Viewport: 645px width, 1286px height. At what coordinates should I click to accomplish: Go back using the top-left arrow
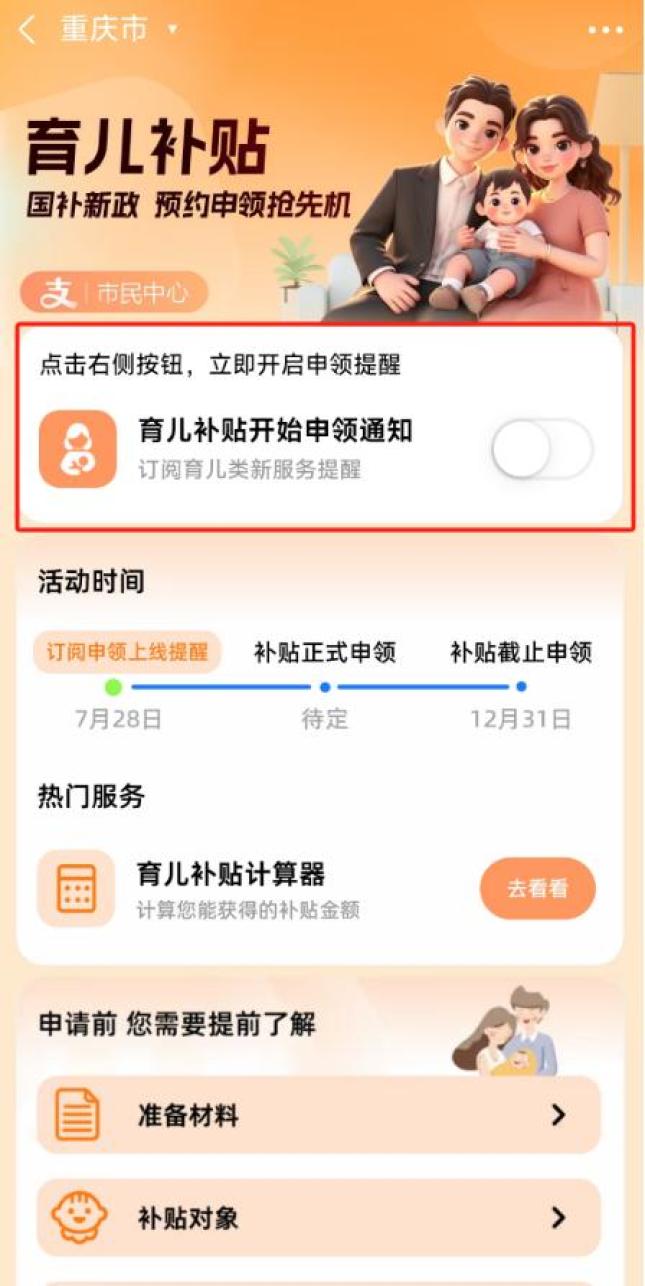27,29
